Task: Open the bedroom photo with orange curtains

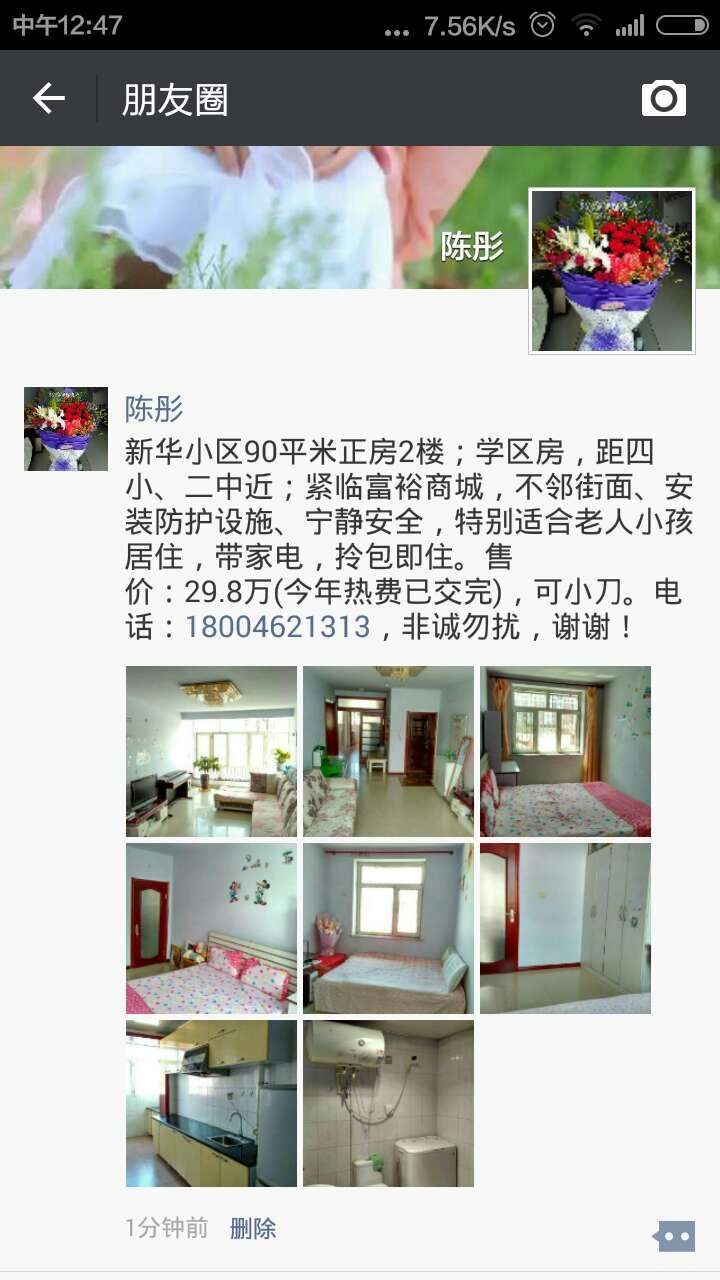Action: tap(565, 751)
